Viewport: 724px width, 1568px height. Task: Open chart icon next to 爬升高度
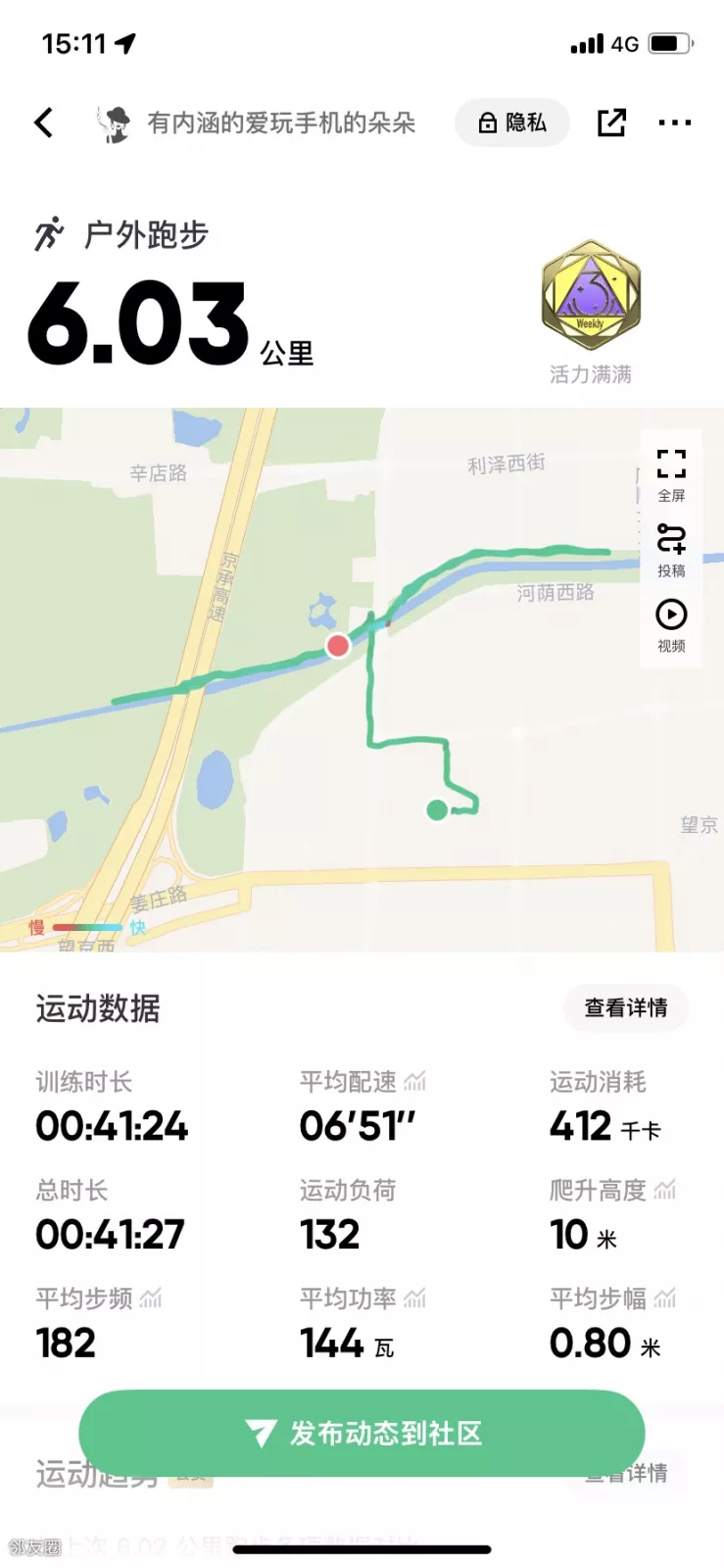[x=665, y=1190]
